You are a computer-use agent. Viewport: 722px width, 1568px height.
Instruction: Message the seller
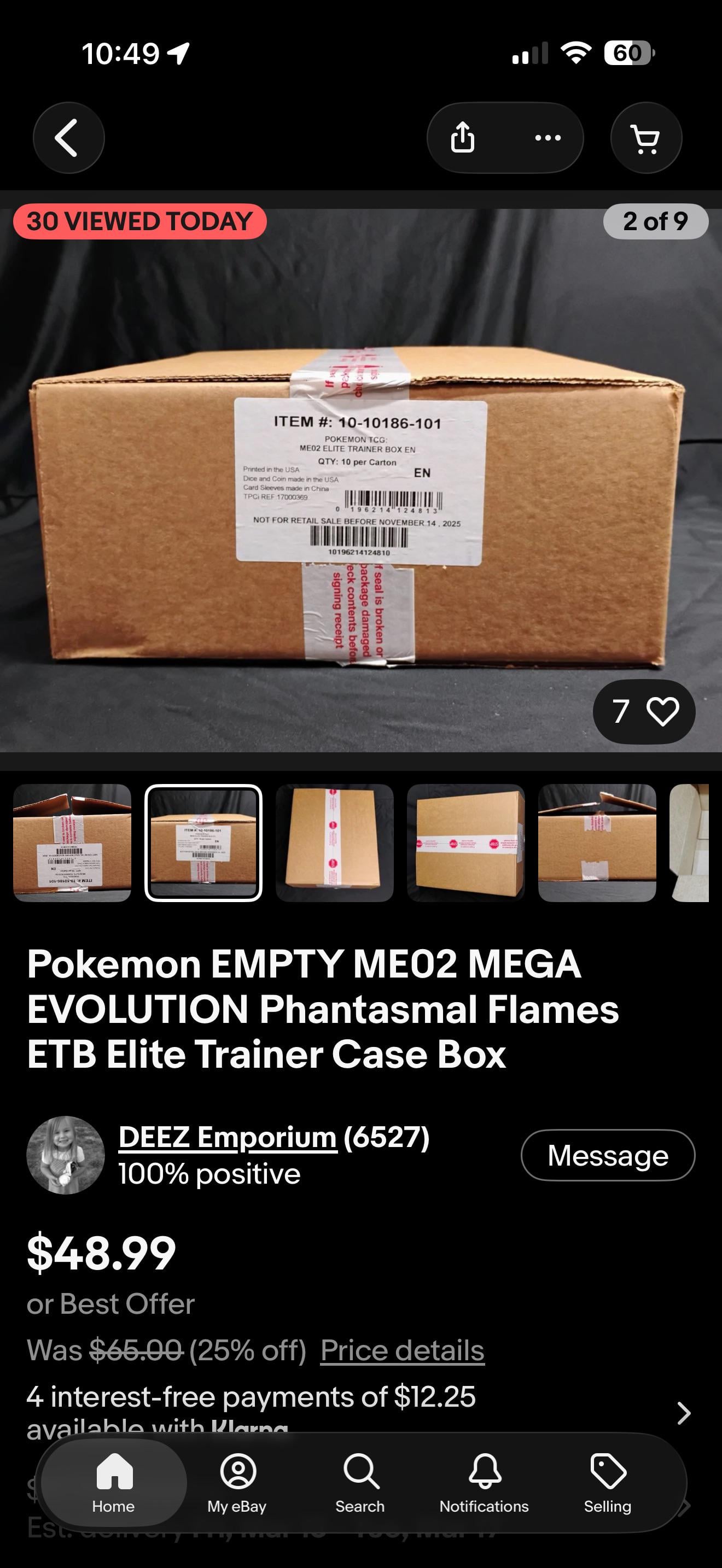608,1155
